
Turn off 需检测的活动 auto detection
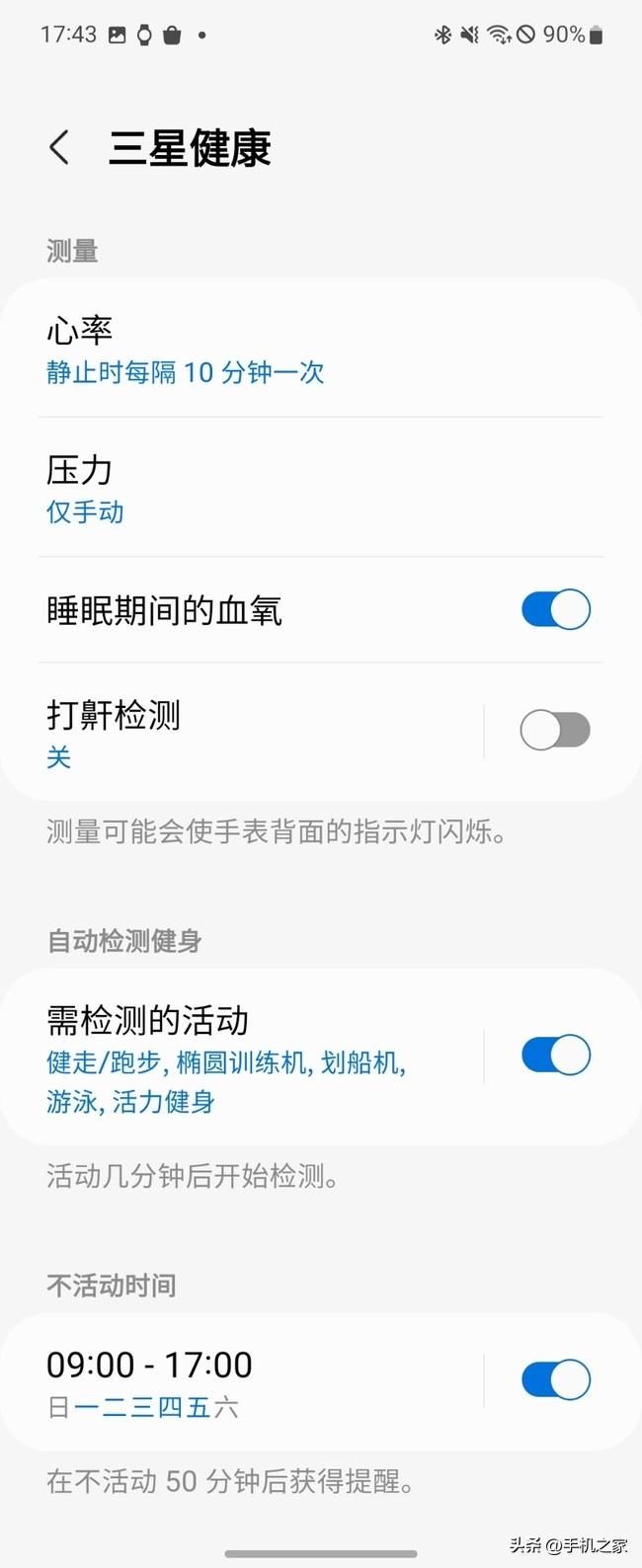point(555,1056)
